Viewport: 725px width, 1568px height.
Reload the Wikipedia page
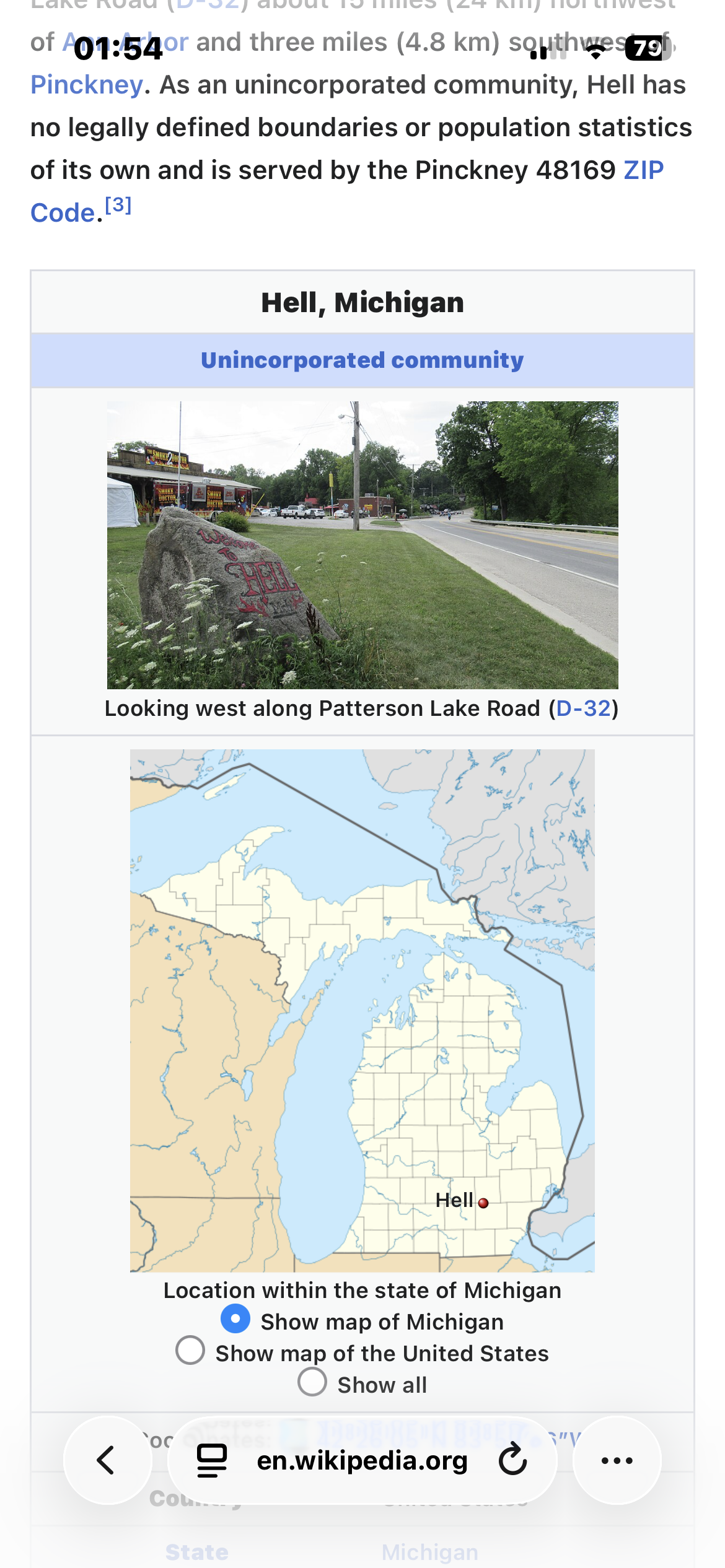point(512,1460)
